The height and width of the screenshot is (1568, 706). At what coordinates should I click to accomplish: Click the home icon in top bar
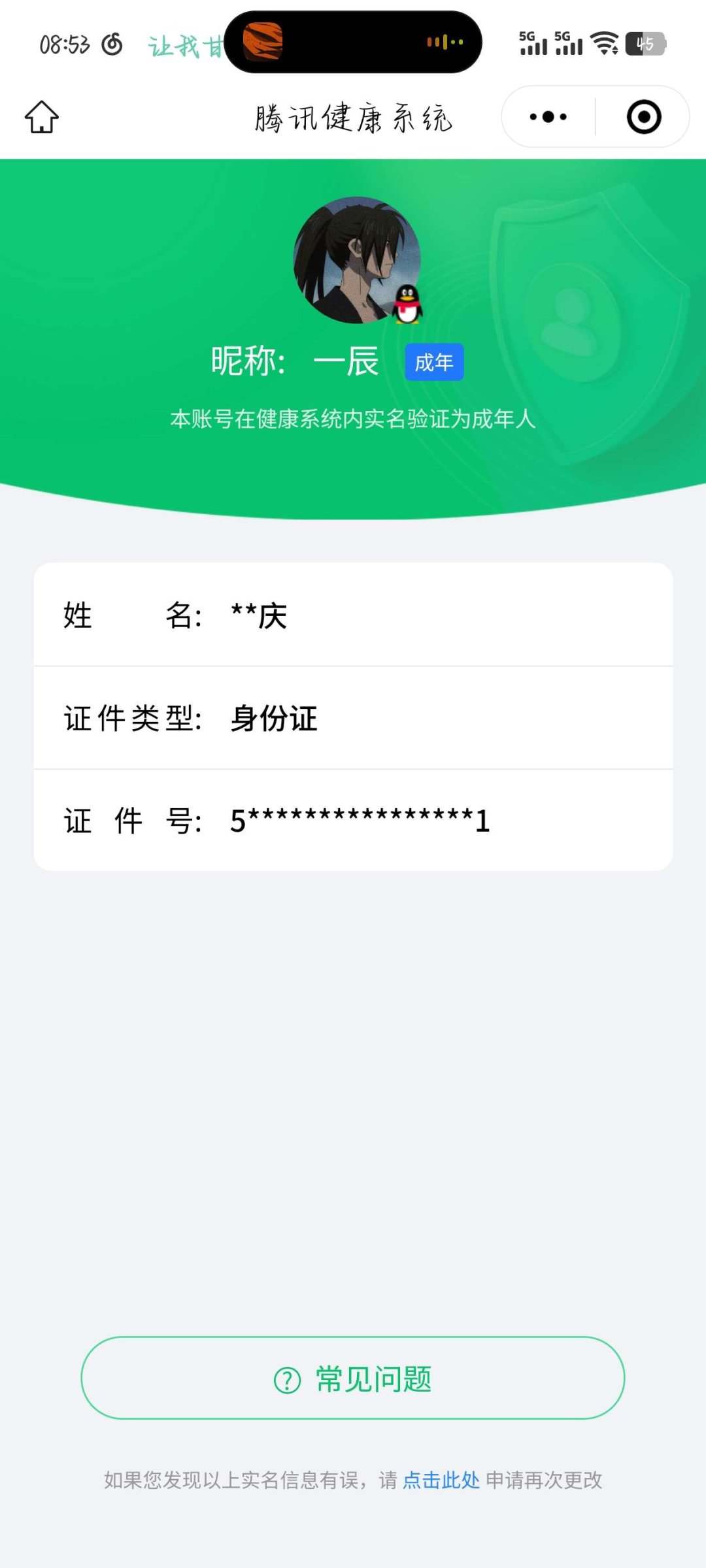click(x=41, y=116)
